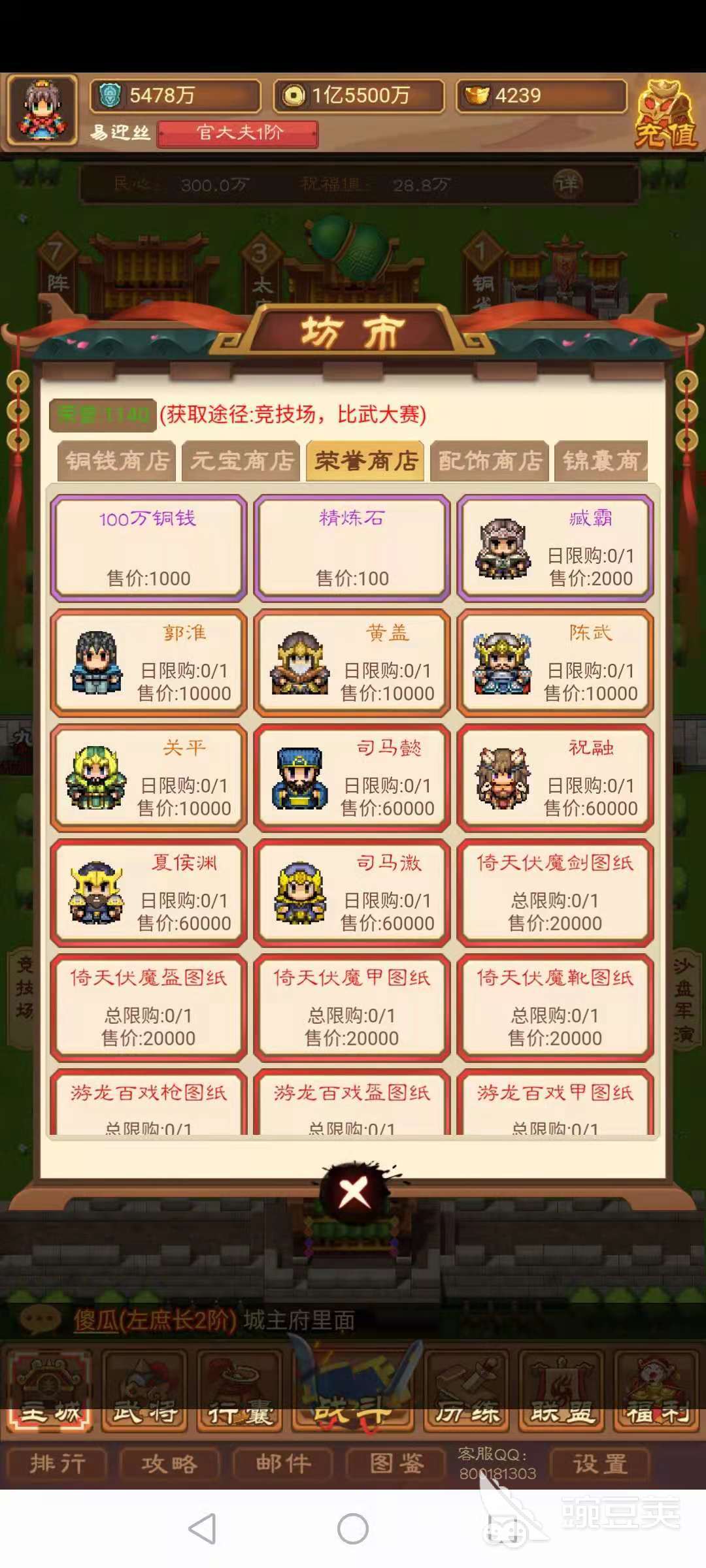Purchase hero 臧霸 for 2000
706x1568 pixels.
pos(555,547)
